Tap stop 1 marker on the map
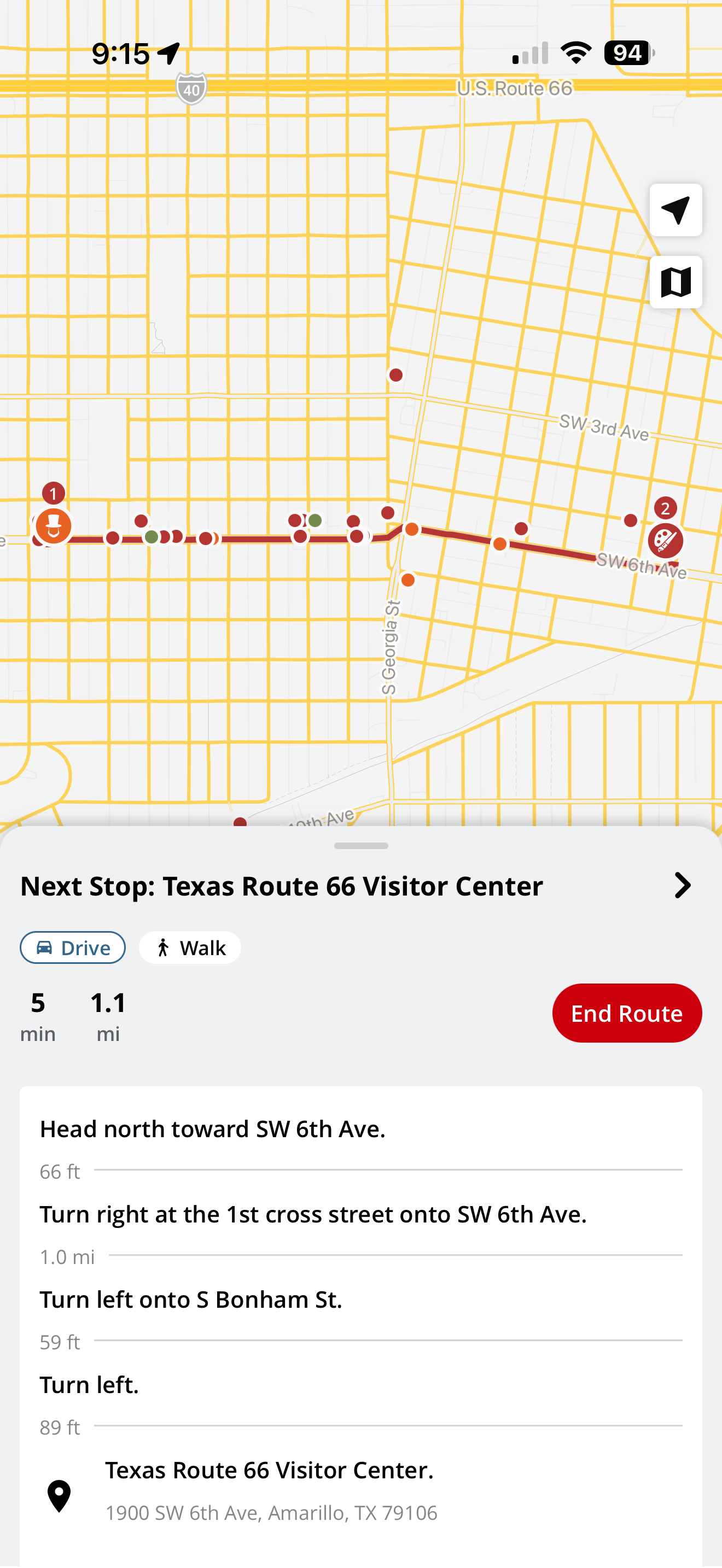Screen dimensions: 722x1568 click(54, 525)
